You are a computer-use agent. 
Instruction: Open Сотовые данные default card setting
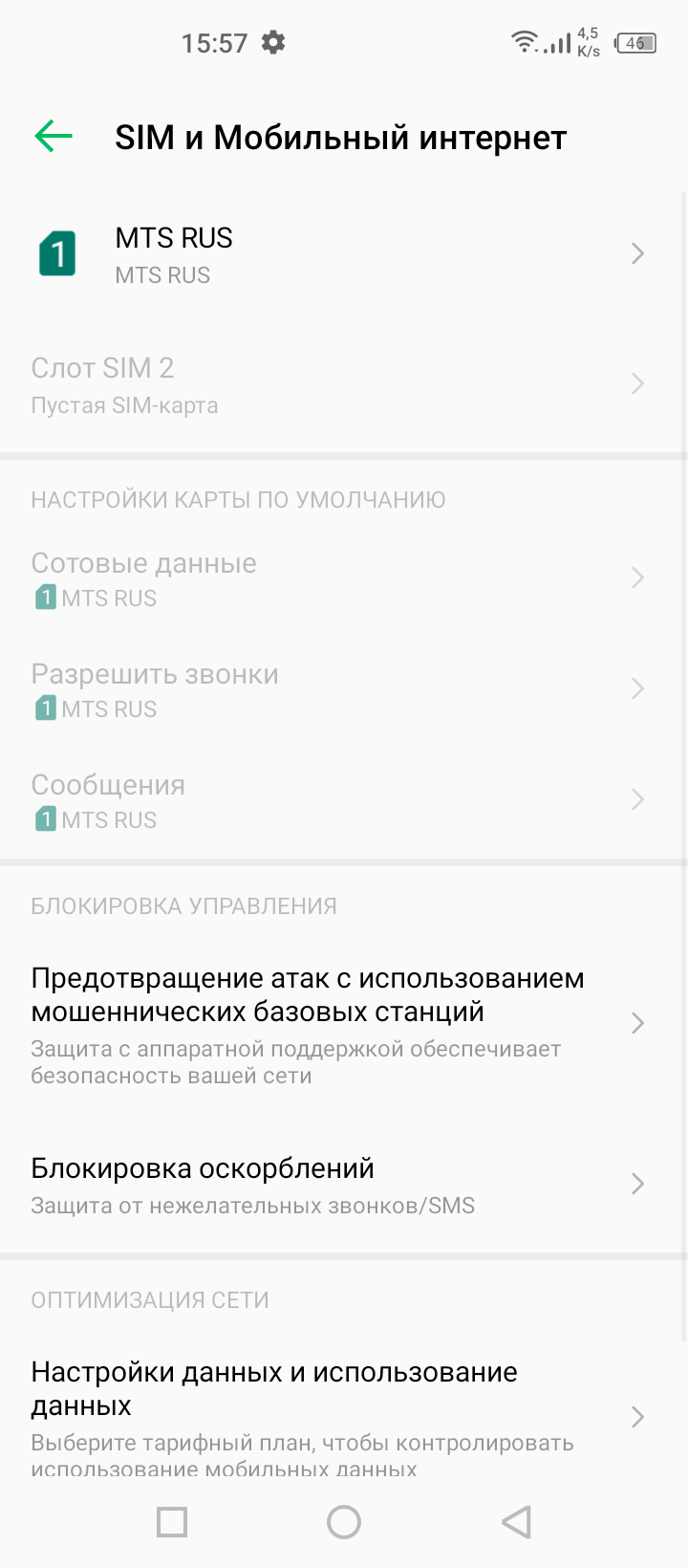(344, 578)
